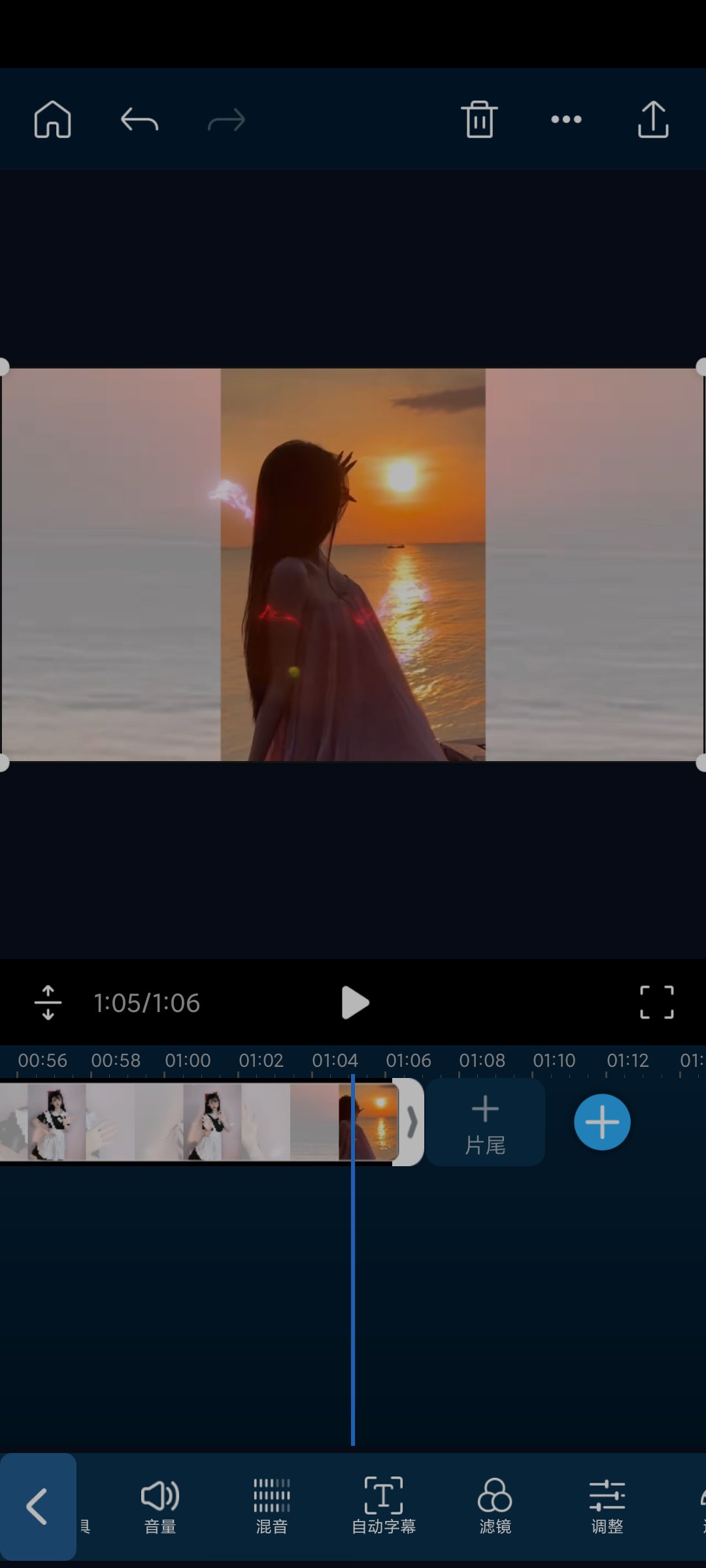The width and height of the screenshot is (706, 1568).
Task: Open 混音 audio mixing tool
Action: (272, 1507)
